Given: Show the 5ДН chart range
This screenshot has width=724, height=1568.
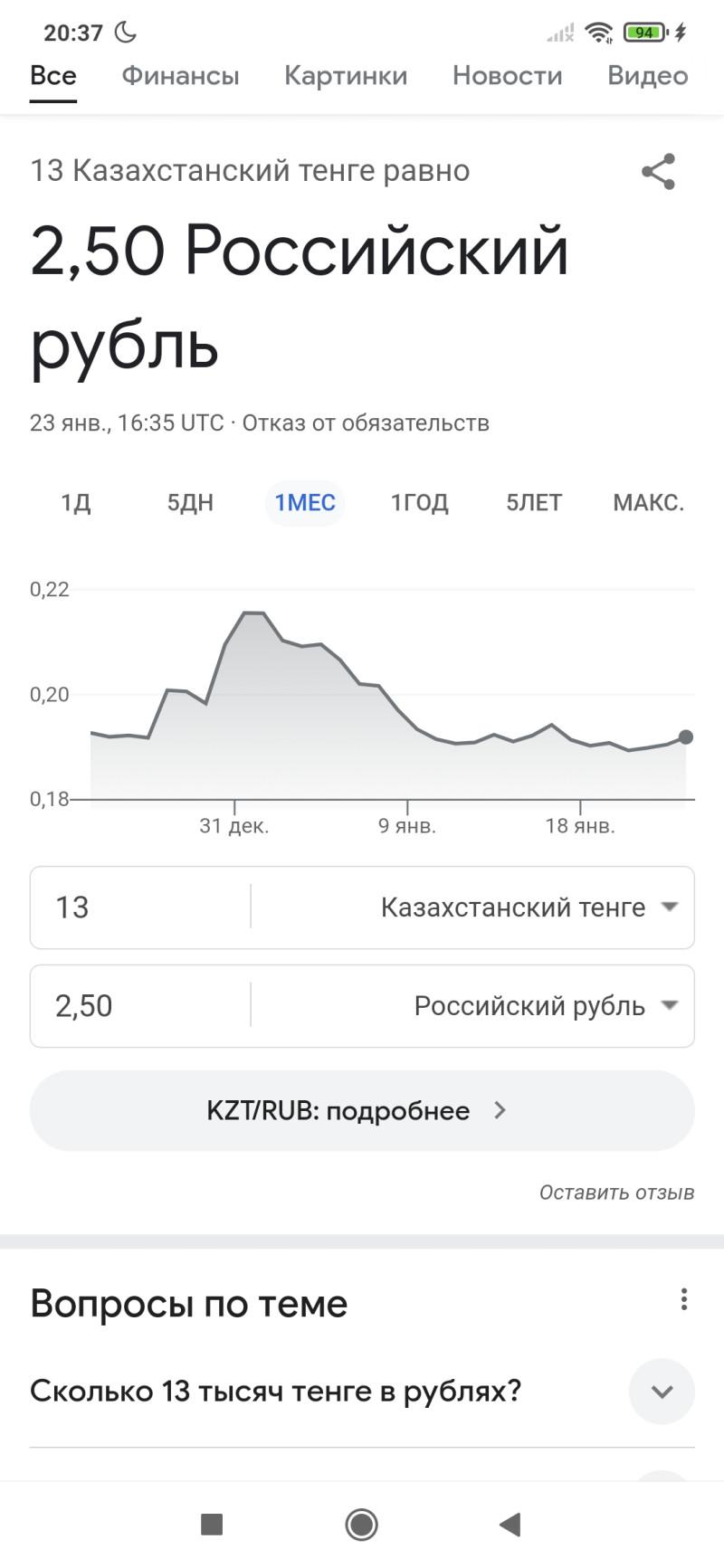Looking at the screenshot, I should pos(190,502).
